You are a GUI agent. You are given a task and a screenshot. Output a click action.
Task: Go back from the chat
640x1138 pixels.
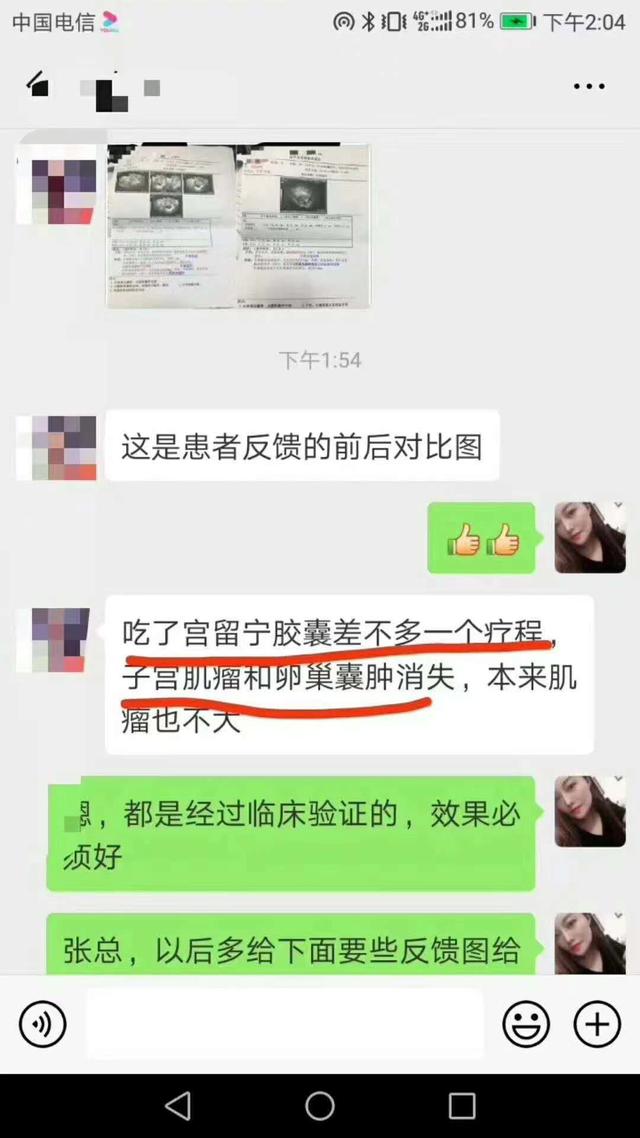pos(39,86)
